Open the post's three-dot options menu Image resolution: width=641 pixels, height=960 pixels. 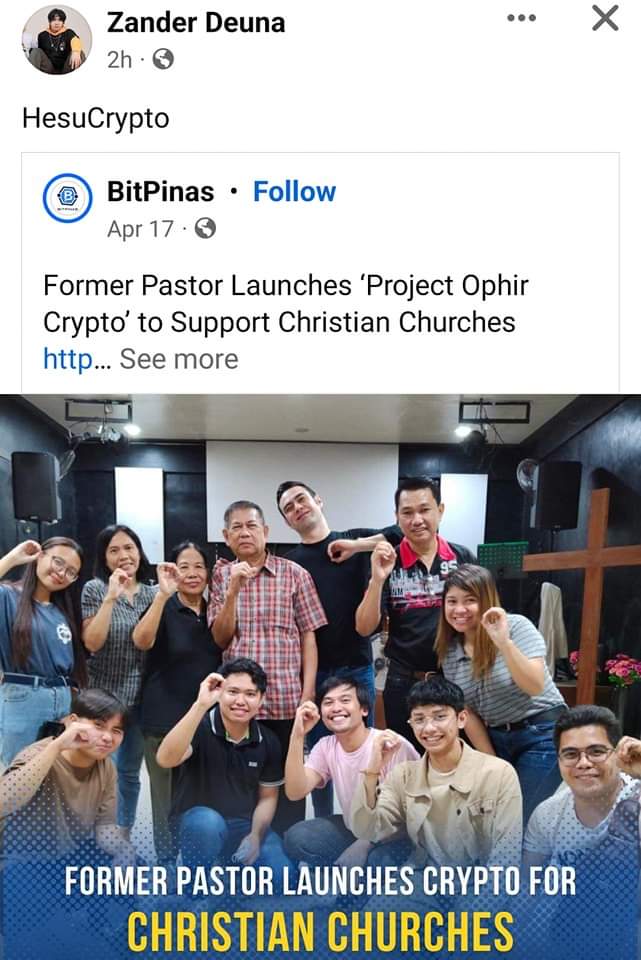click(x=521, y=19)
